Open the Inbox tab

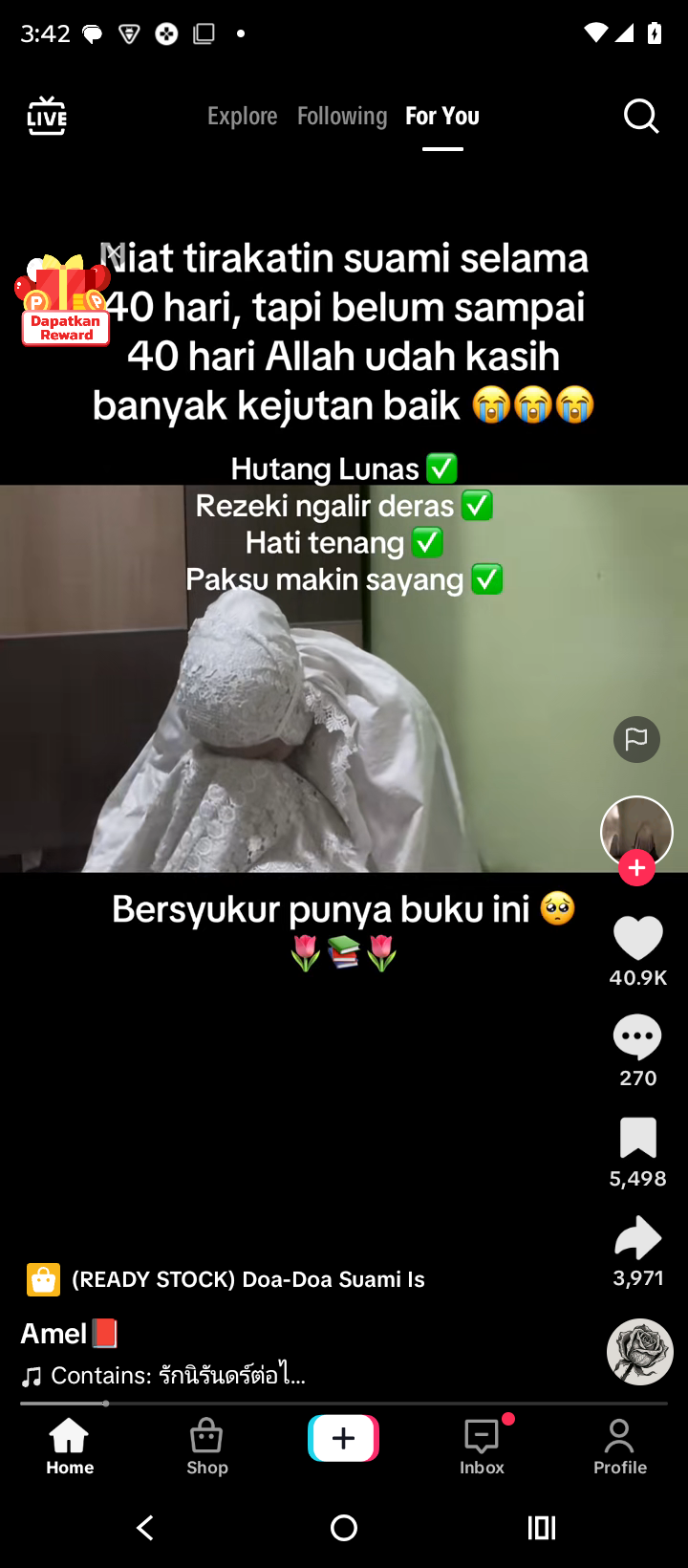point(482,1446)
